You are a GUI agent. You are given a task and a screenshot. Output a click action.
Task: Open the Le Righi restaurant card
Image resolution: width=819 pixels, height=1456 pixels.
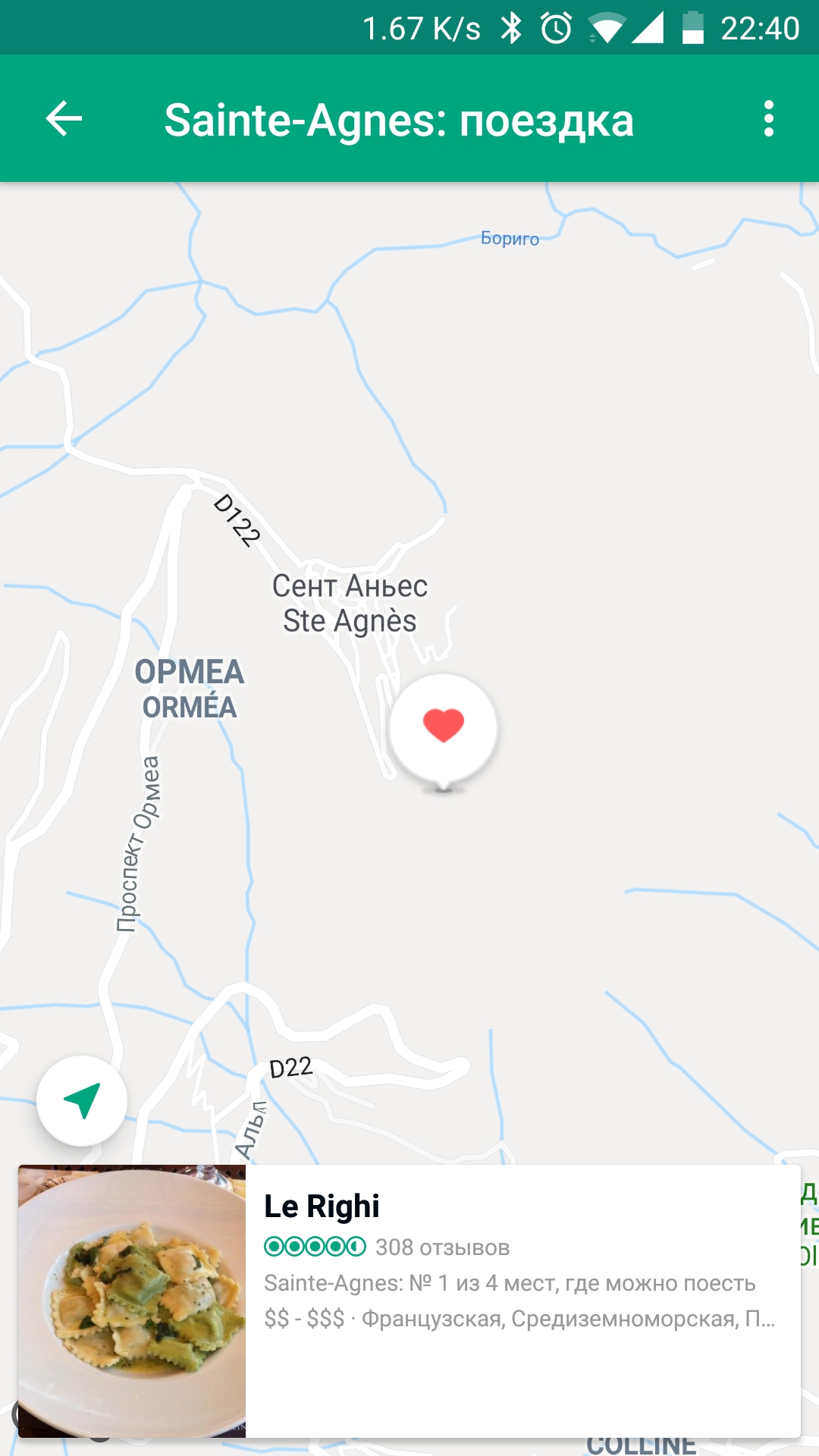point(409,1301)
